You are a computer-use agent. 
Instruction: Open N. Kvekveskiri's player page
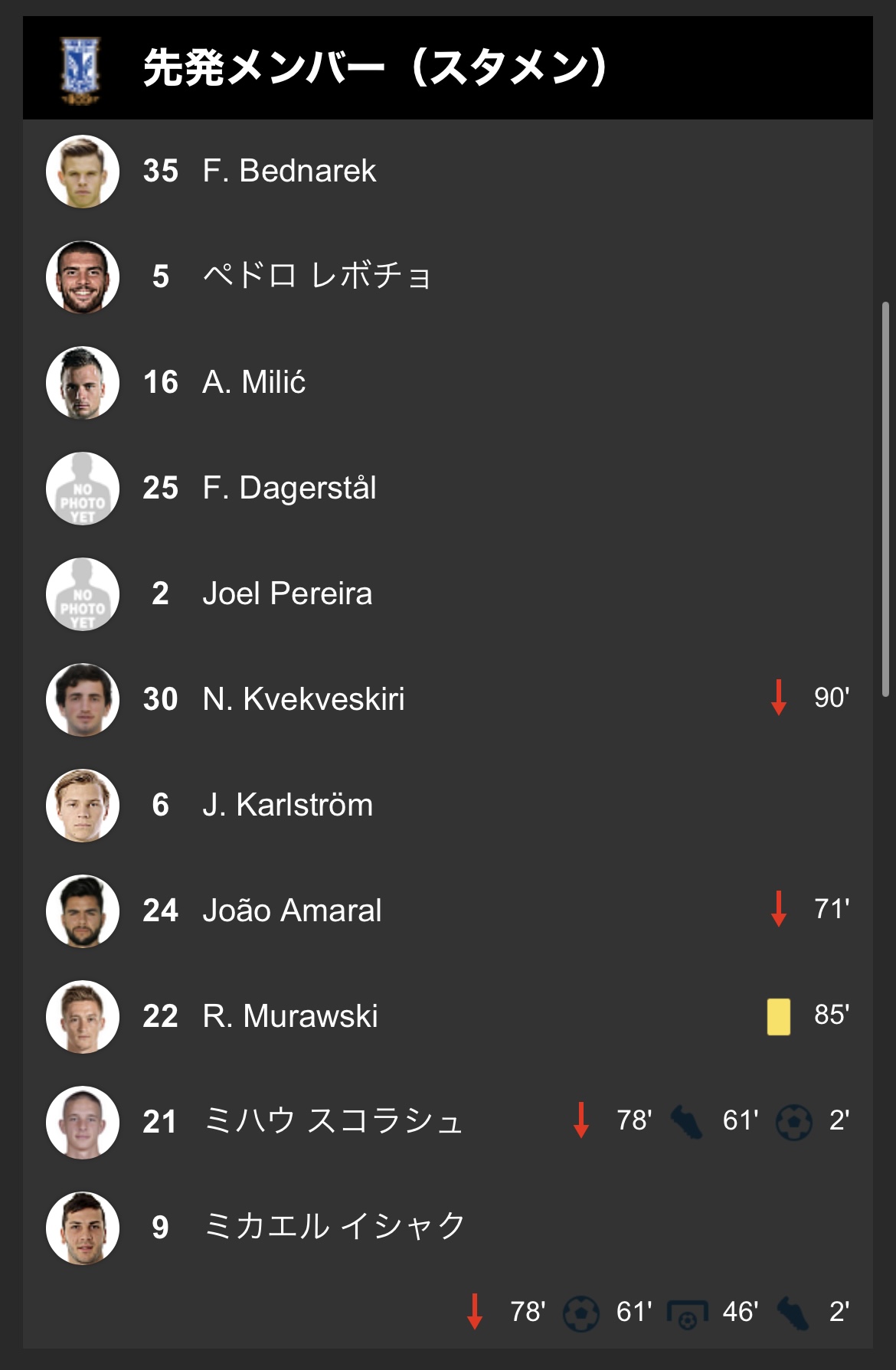(303, 699)
